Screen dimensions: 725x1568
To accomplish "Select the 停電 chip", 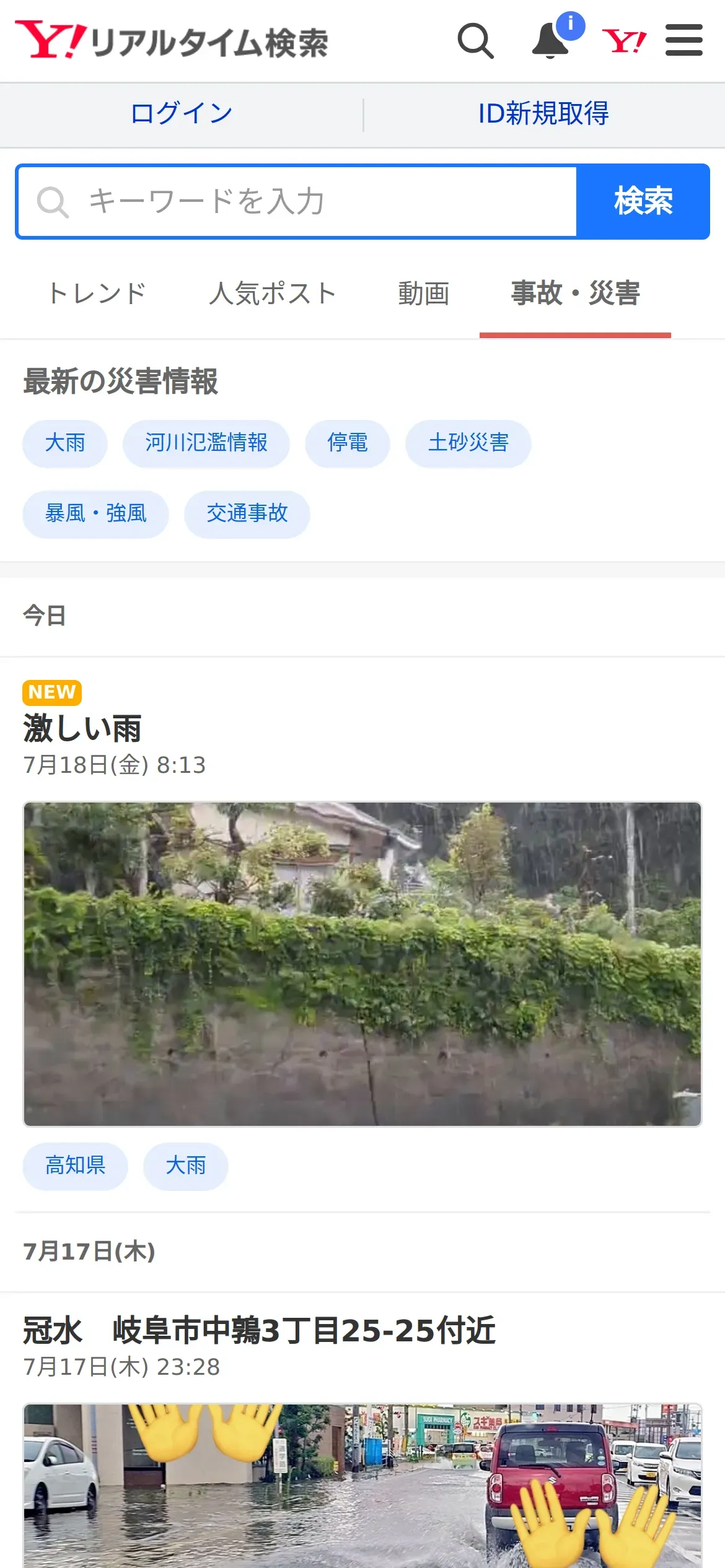I will (x=347, y=443).
